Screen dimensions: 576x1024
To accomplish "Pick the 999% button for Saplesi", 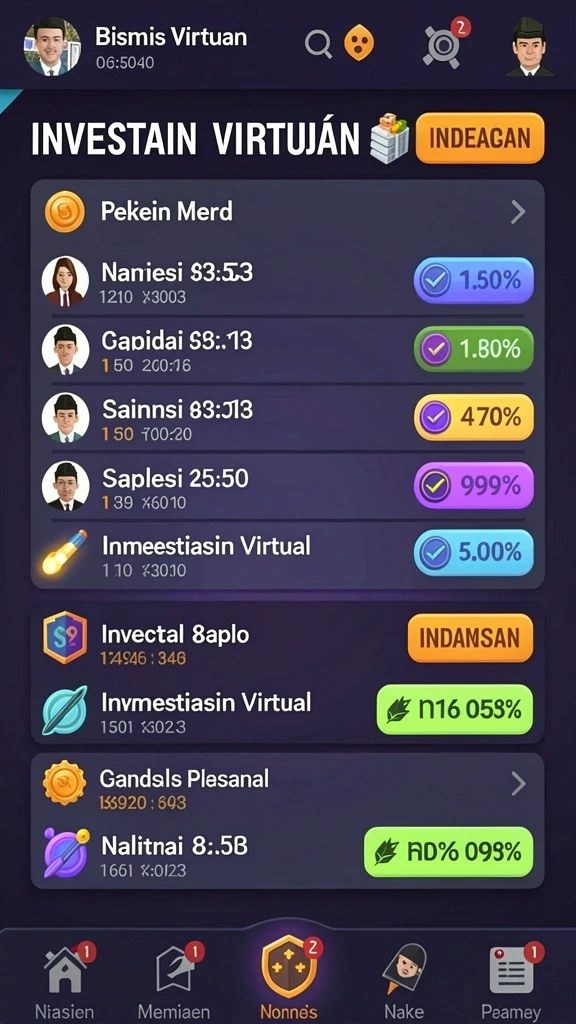I will click(473, 485).
